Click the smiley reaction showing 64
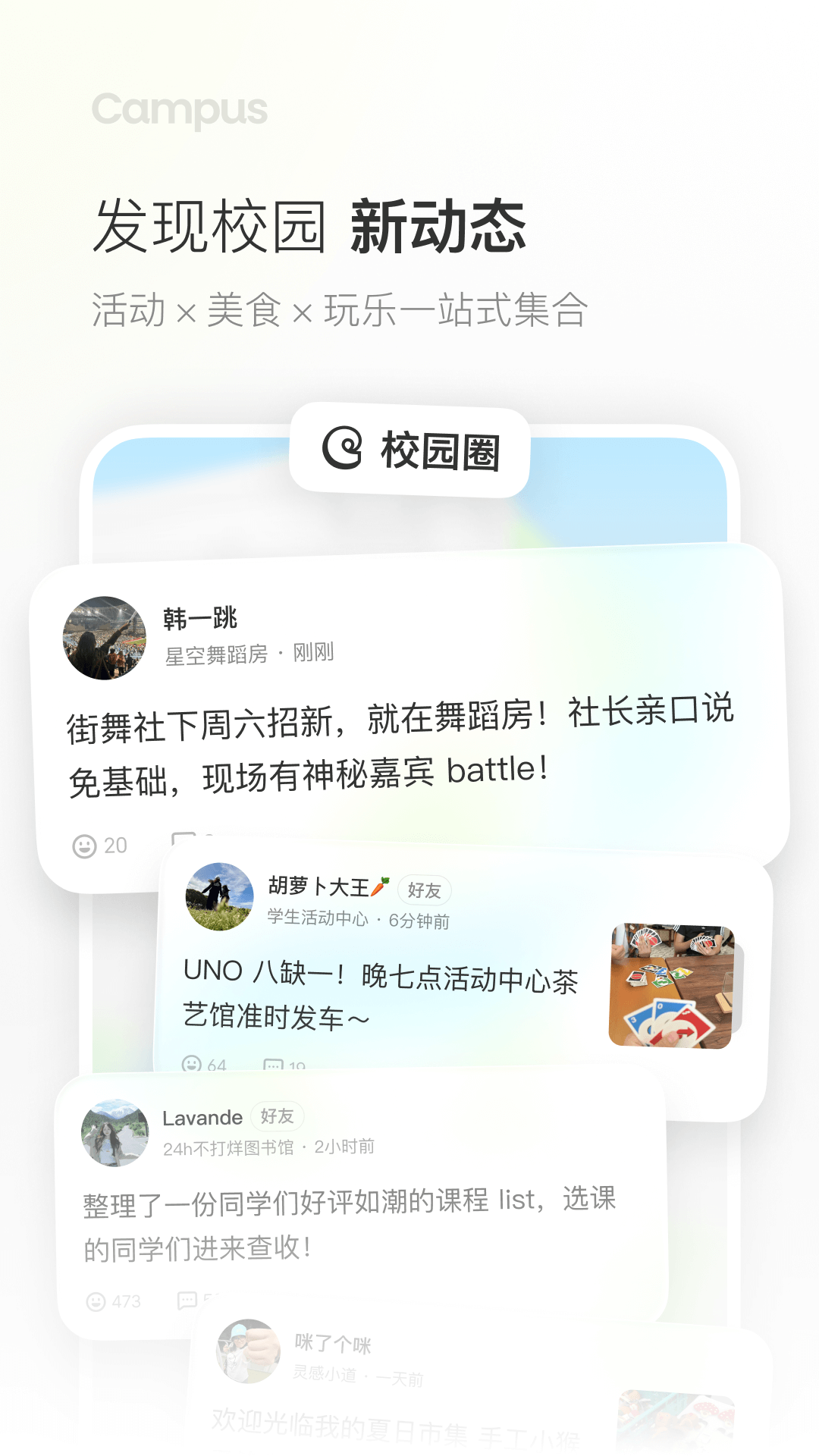819x1456 pixels. [x=192, y=1065]
